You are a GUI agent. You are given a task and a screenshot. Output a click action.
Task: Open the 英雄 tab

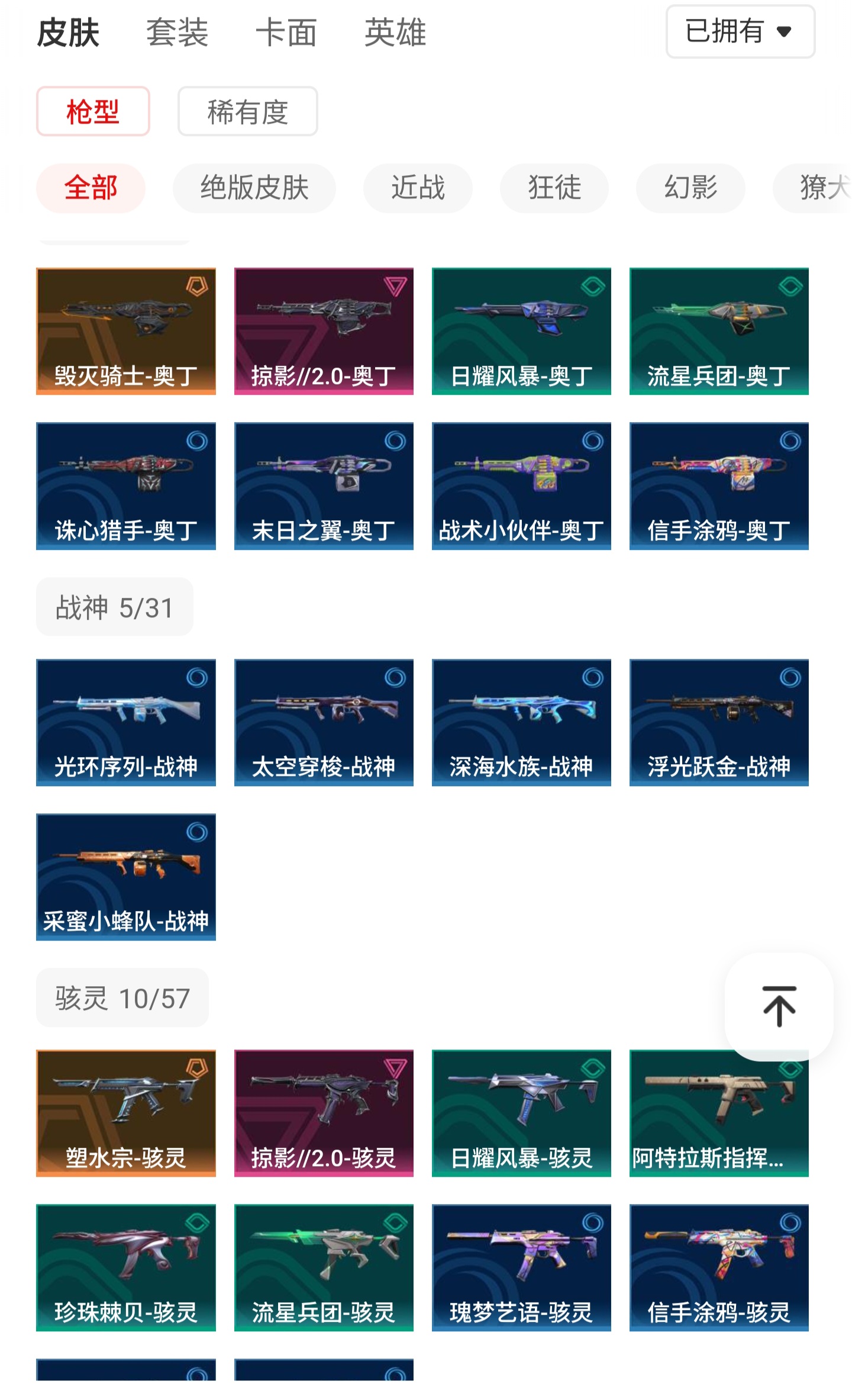pos(395,33)
